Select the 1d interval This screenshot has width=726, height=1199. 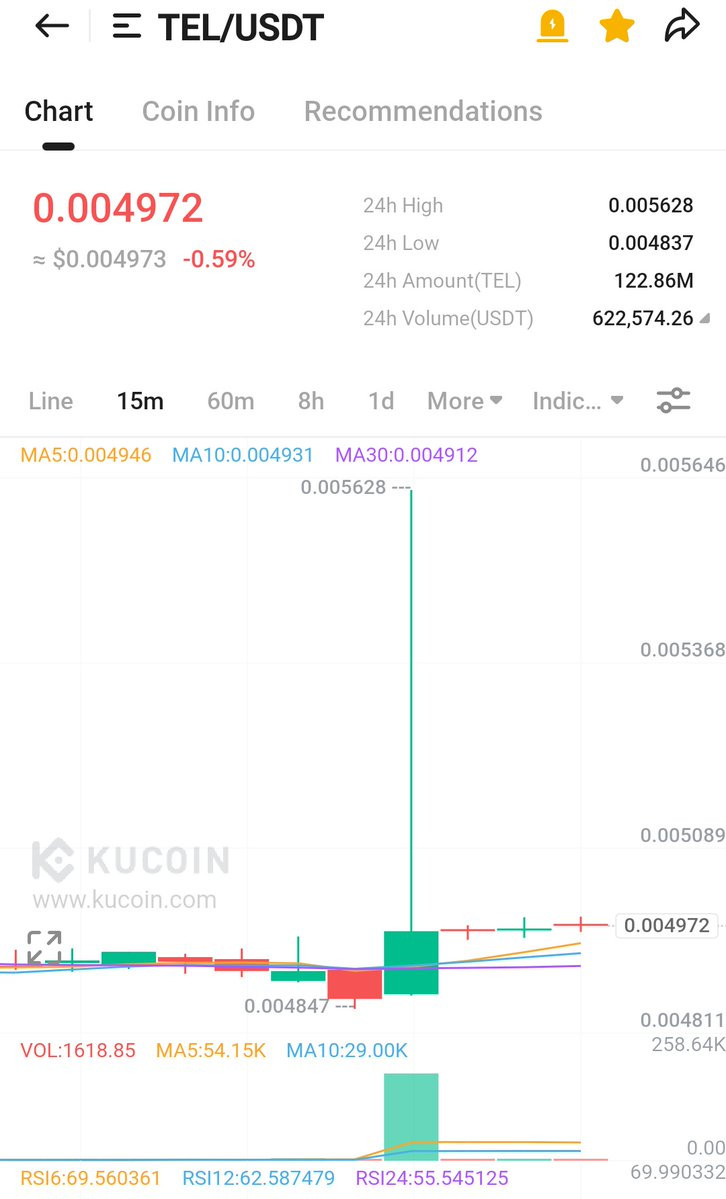point(381,401)
